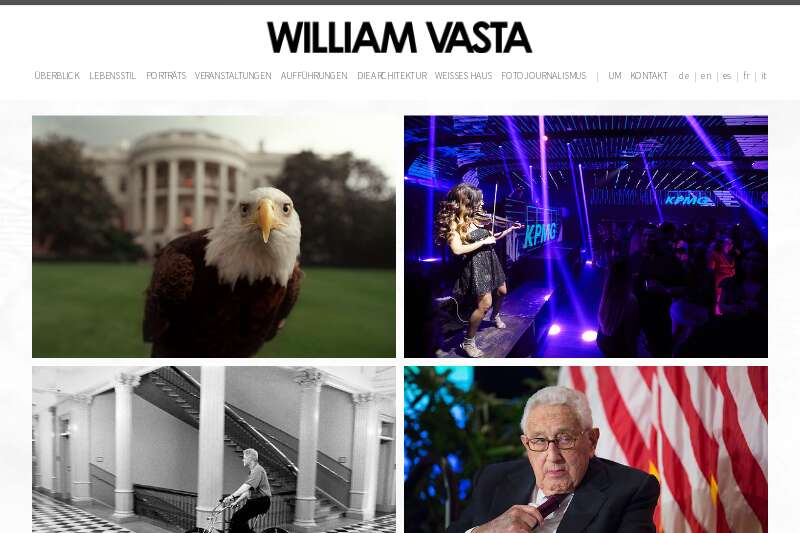800x533 pixels.
Task: Switch language to it
Action: [x=764, y=76]
